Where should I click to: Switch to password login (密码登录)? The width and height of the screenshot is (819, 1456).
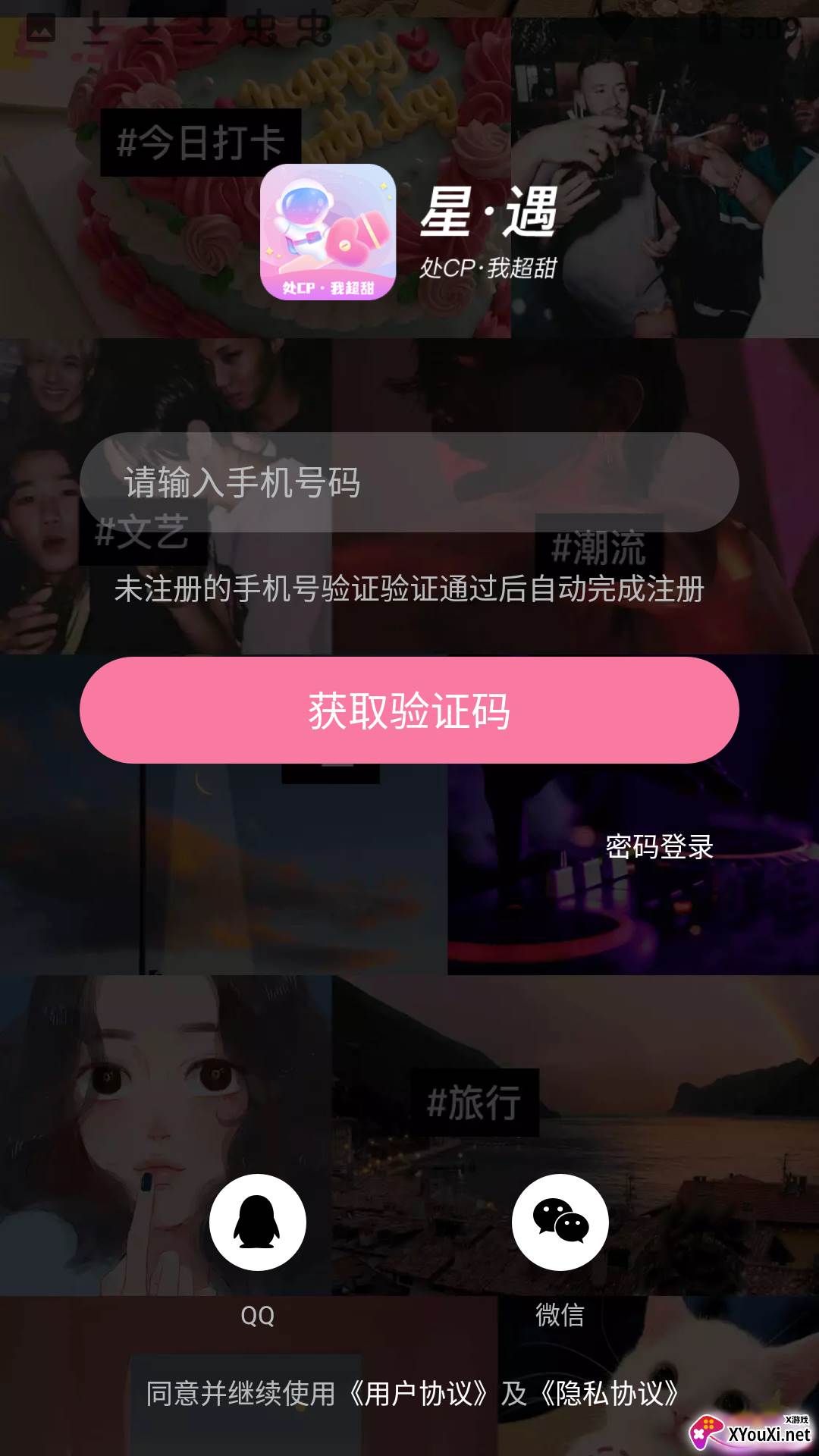point(659,846)
